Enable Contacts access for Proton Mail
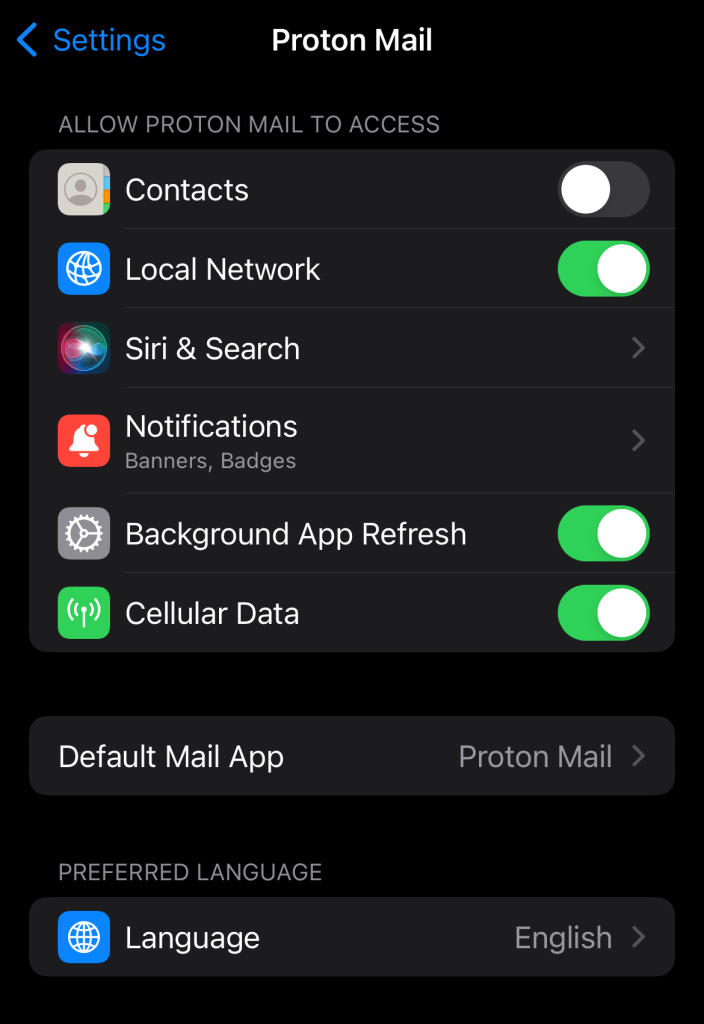Image resolution: width=704 pixels, height=1024 pixels. pyautogui.click(x=603, y=190)
